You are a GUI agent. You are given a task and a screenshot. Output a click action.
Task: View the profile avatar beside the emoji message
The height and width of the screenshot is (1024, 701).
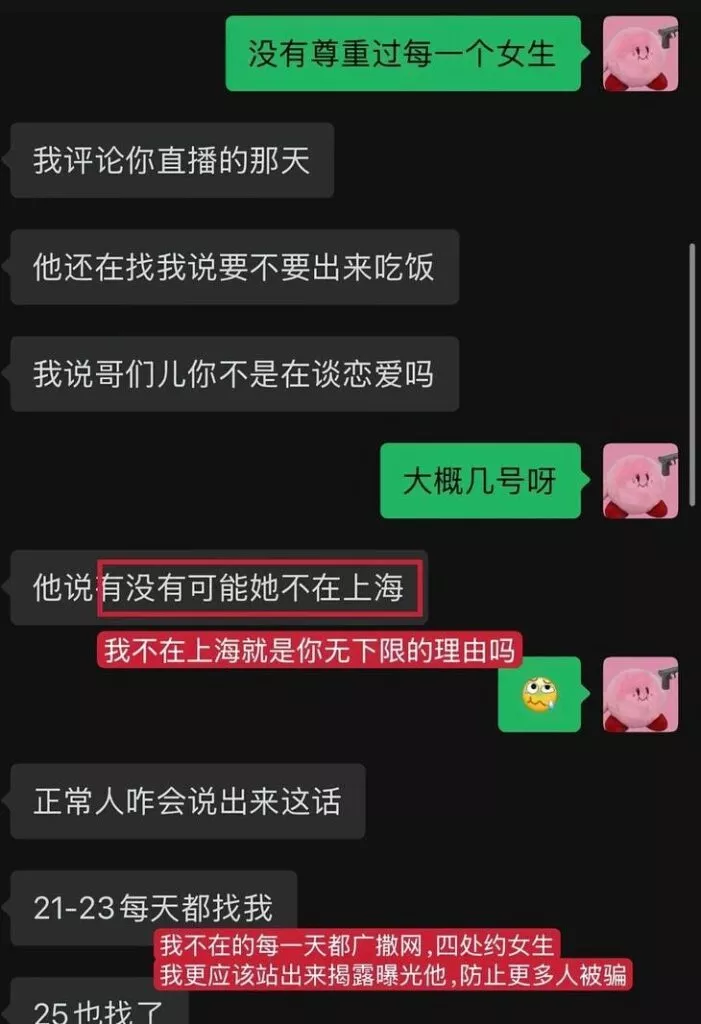click(640, 694)
